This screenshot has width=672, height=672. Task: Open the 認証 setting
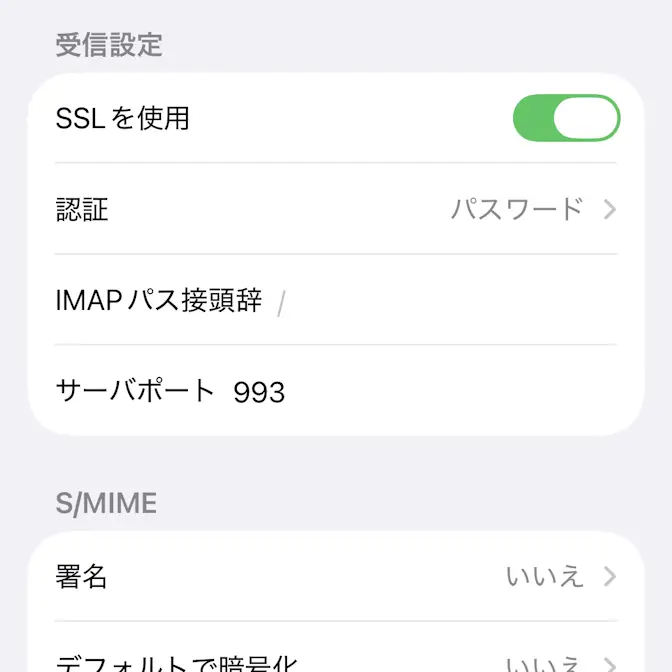[336, 209]
